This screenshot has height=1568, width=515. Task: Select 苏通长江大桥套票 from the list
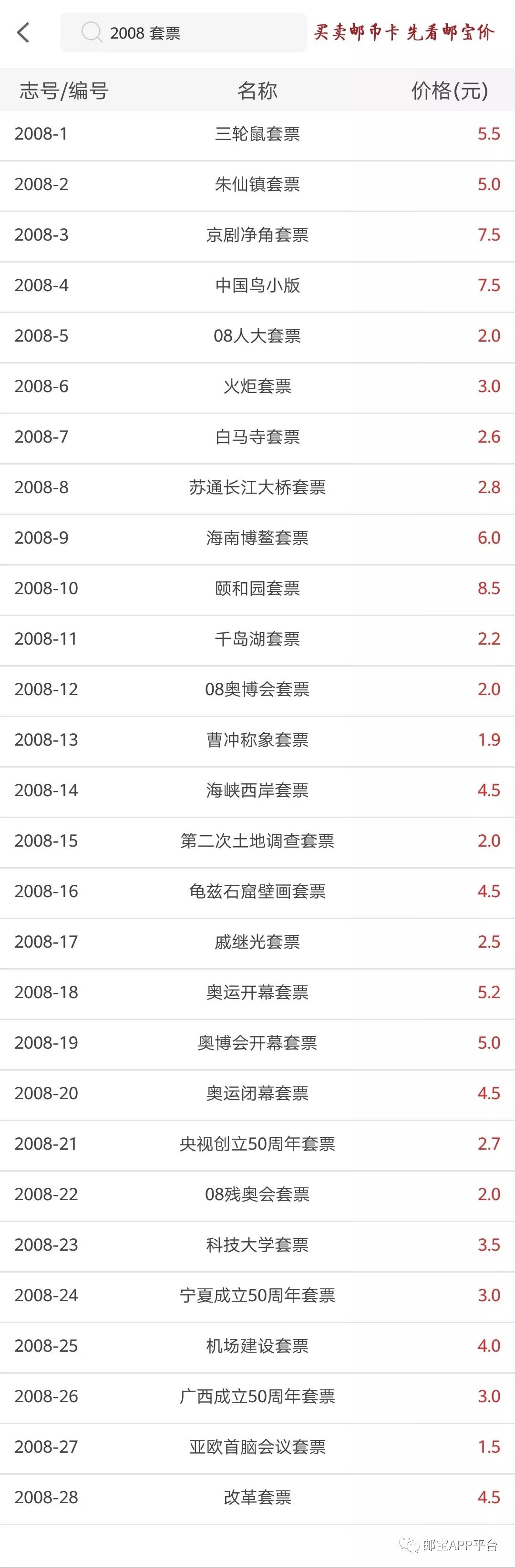[x=257, y=487]
